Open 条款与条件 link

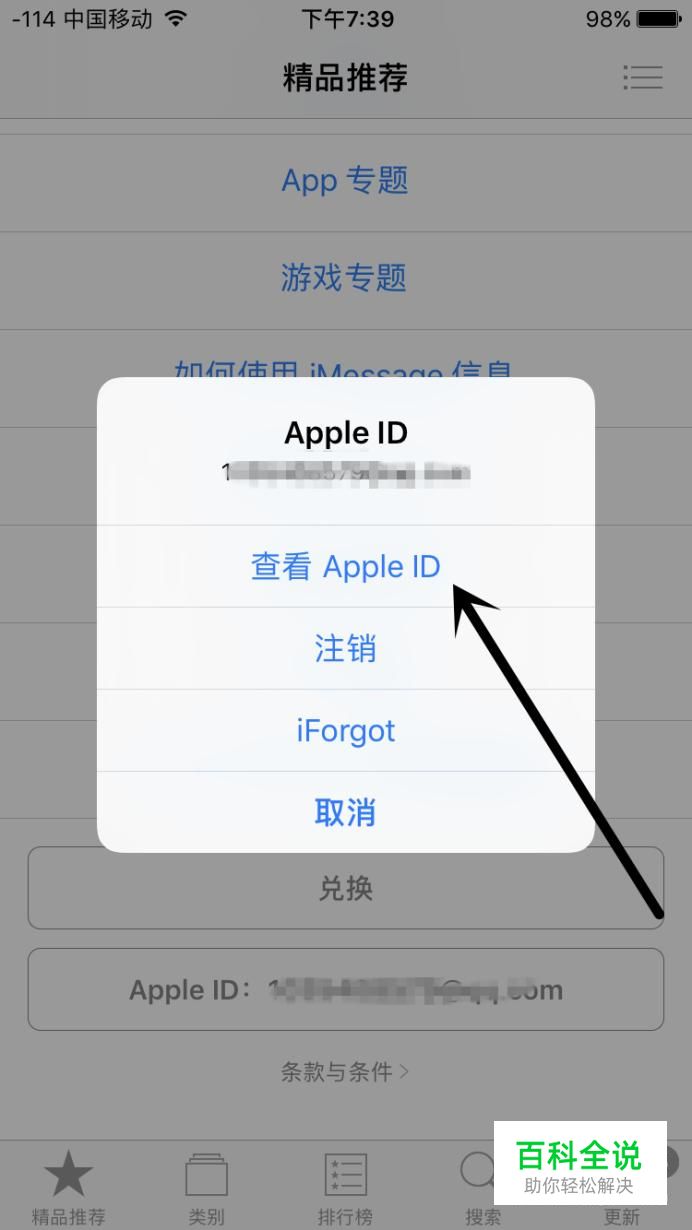tap(345, 1072)
